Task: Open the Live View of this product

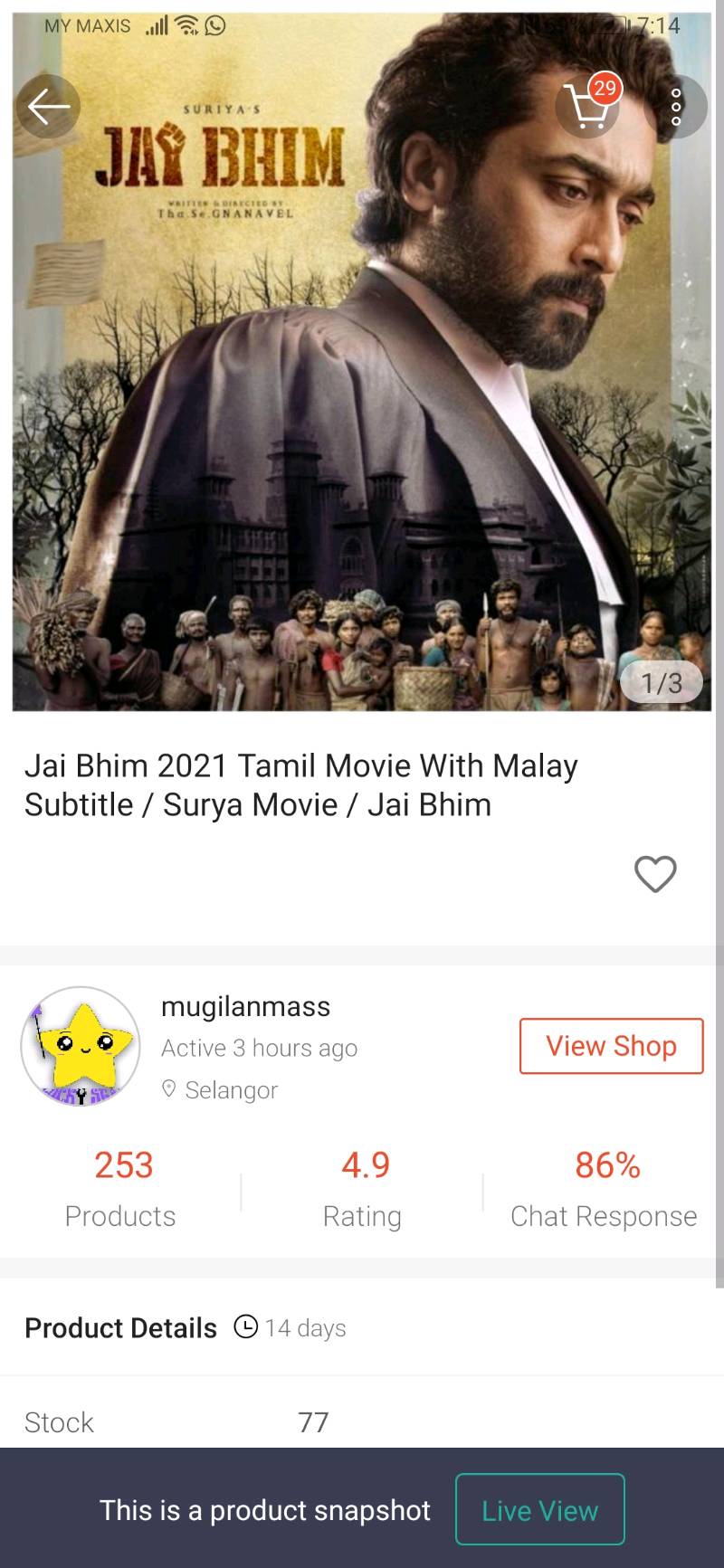Action: coord(539,1510)
